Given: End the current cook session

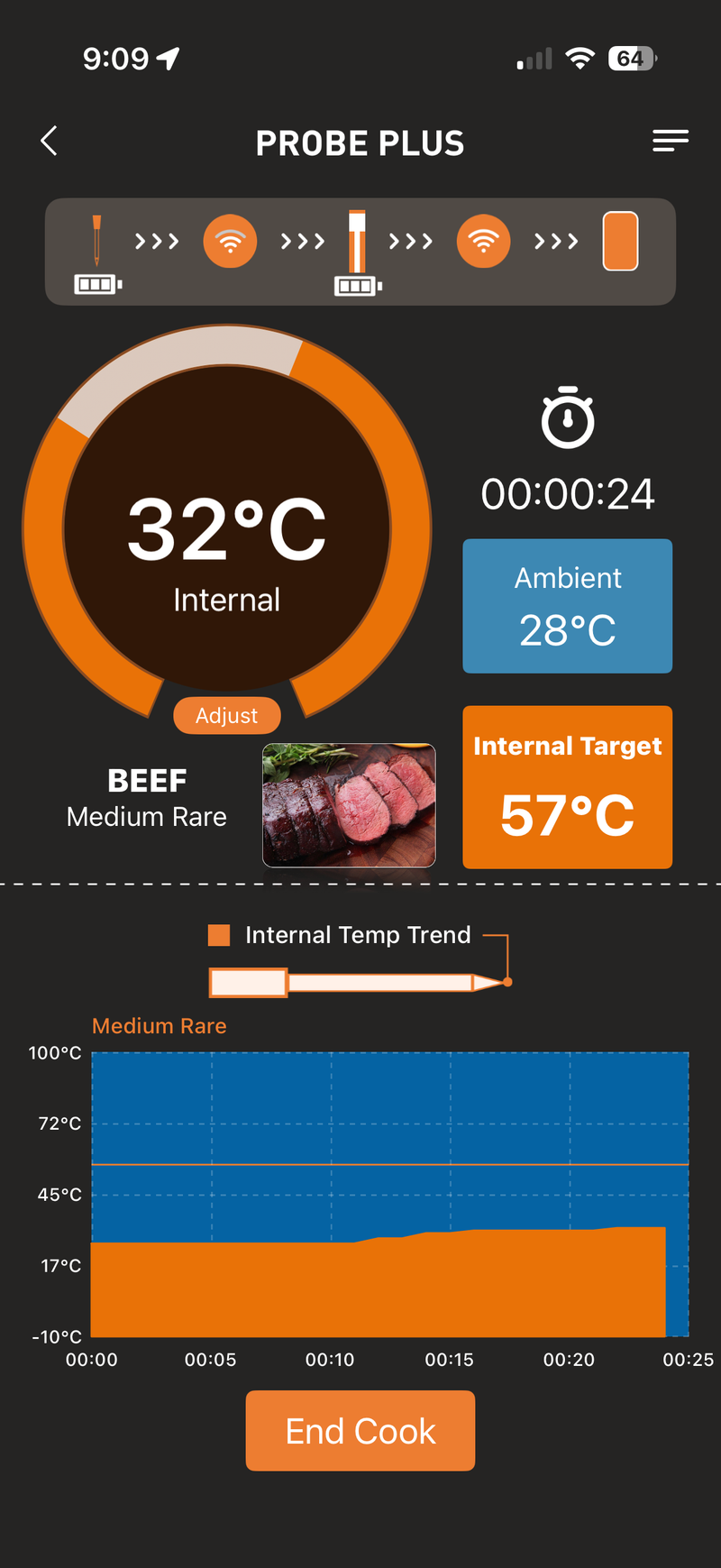Looking at the screenshot, I should click(360, 1431).
